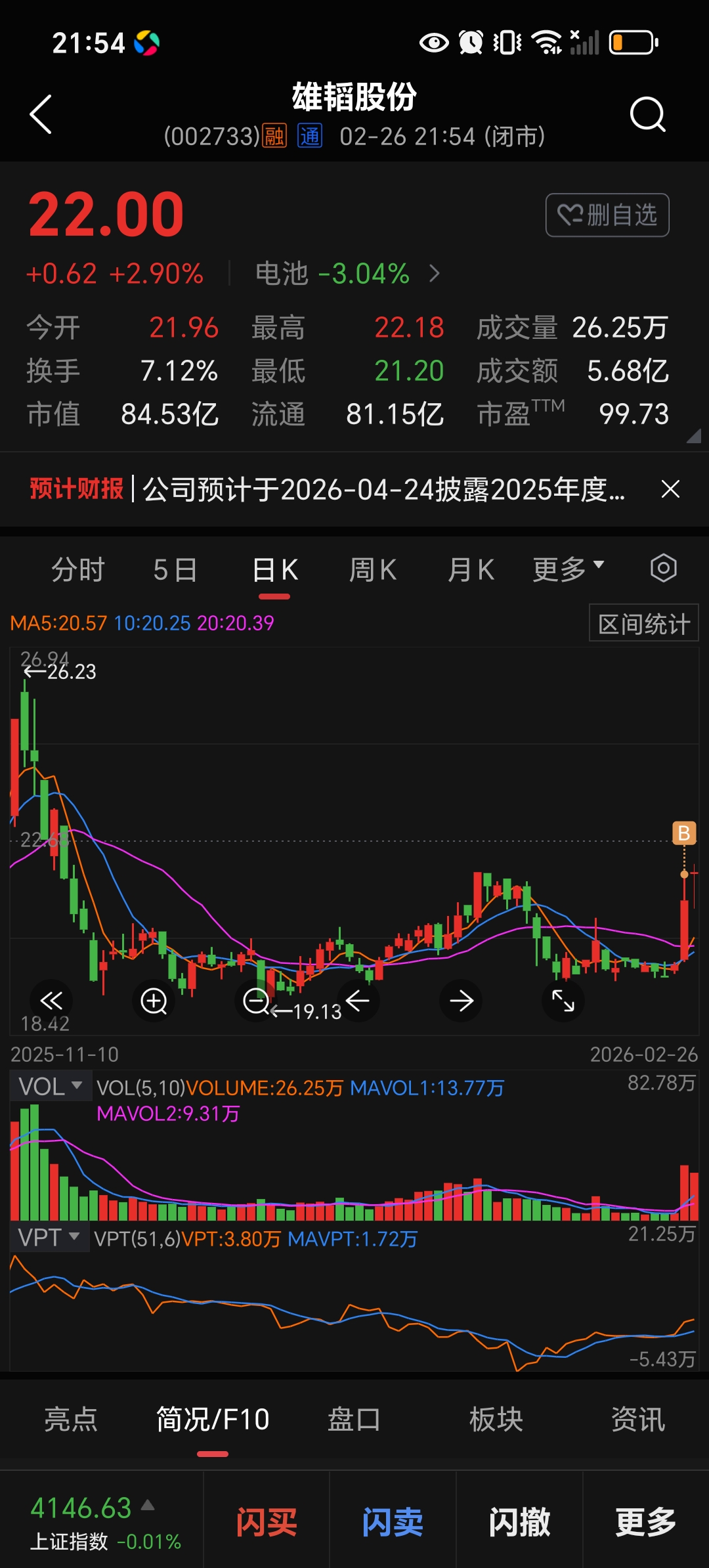This screenshot has height=1568, width=709.
Task: Open the 电池 sector link
Action: pos(347,274)
